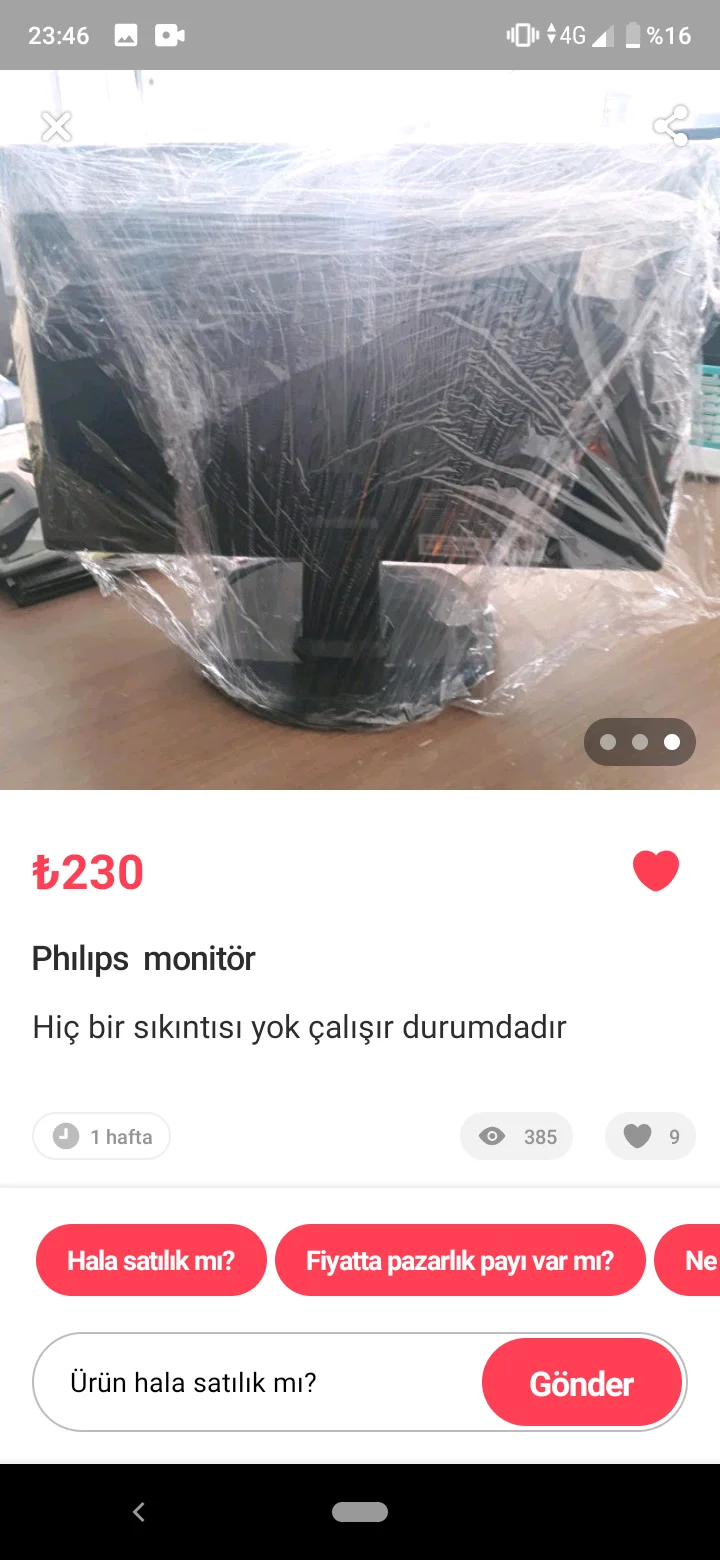Tap the home pill in navigation bar
720x1560 pixels.
pos(360,1512)
